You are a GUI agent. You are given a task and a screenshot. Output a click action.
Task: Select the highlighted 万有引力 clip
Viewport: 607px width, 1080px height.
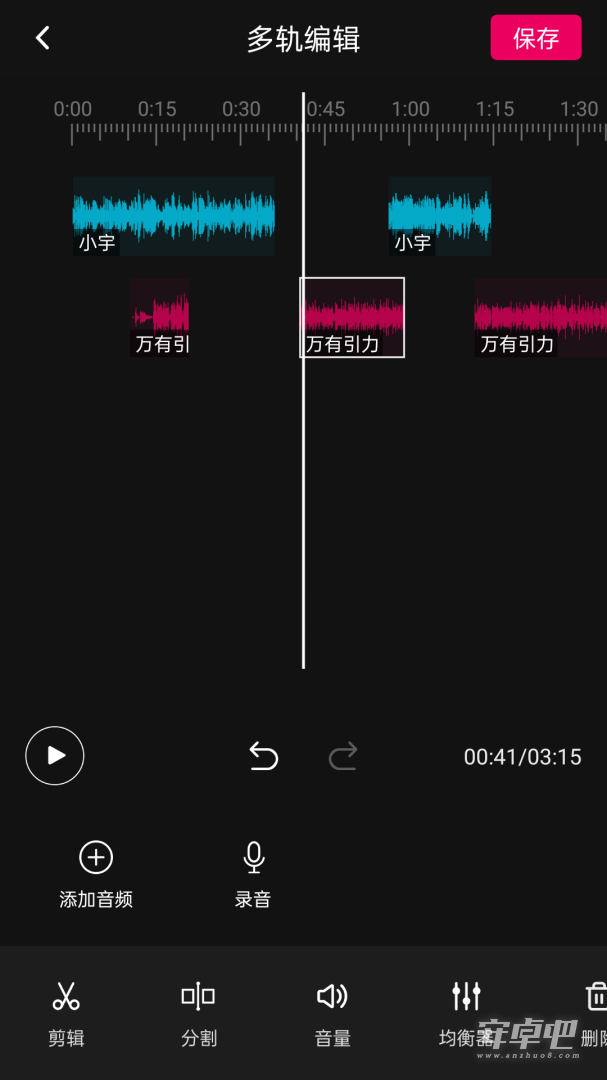(x=352, y=318)
